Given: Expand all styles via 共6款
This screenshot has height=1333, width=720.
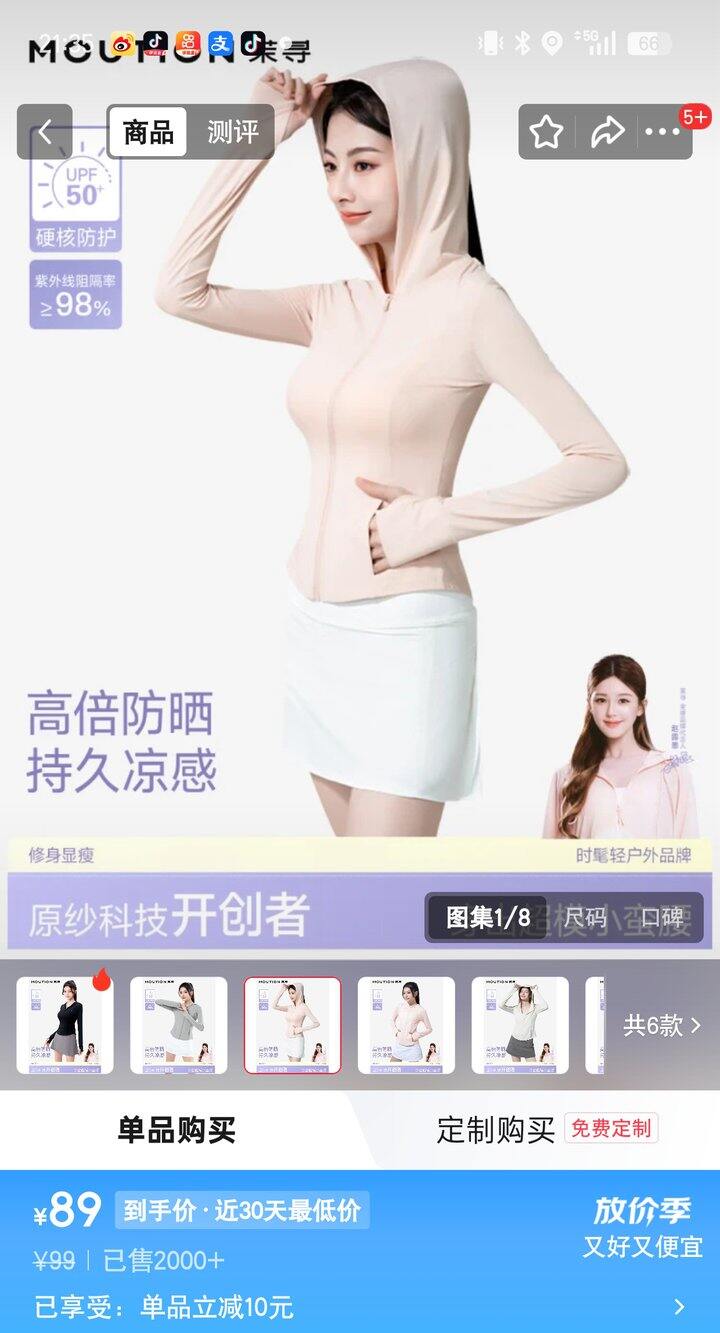Looking at the screenshot, I should (662, 1025).
